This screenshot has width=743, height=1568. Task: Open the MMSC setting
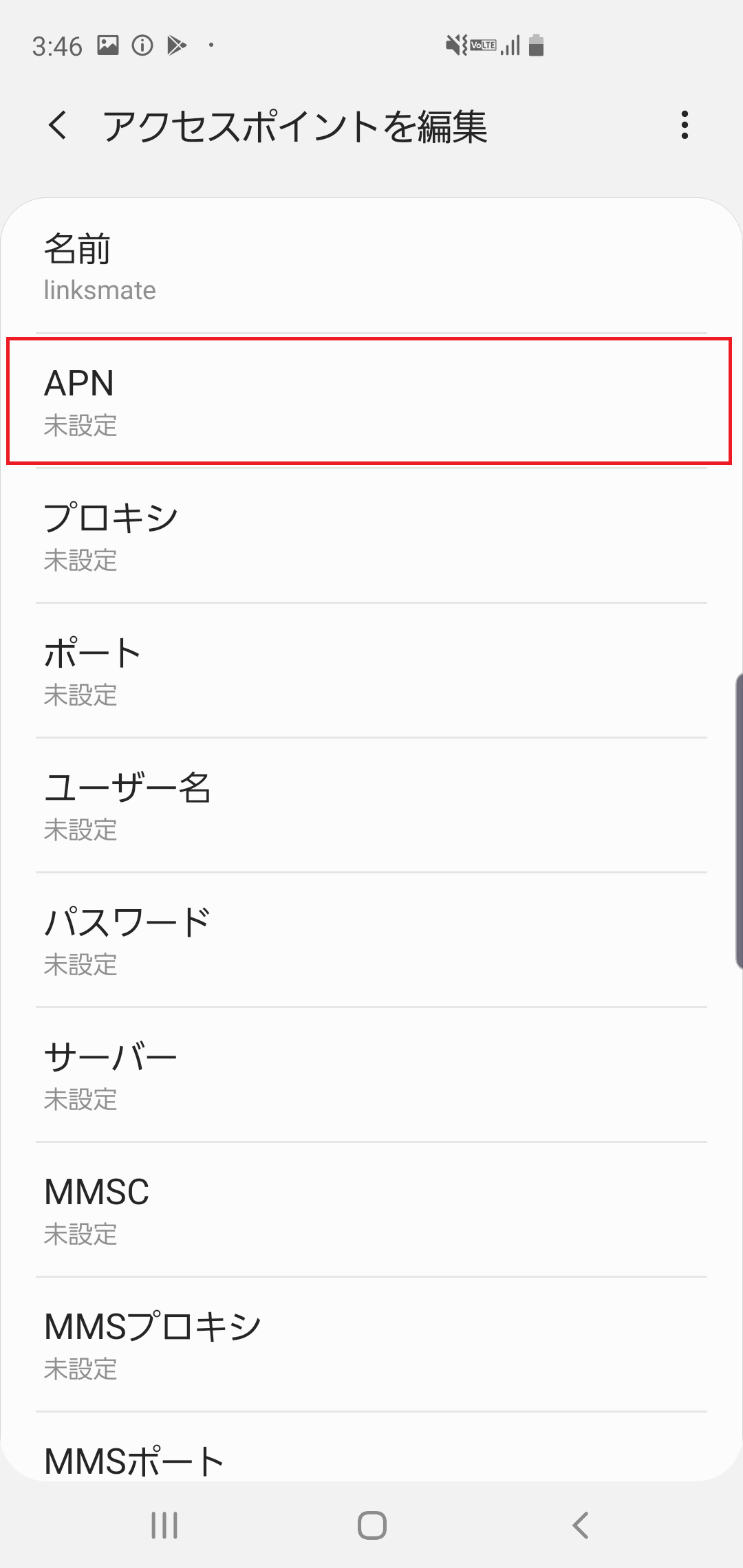(x=371, y=1210)
